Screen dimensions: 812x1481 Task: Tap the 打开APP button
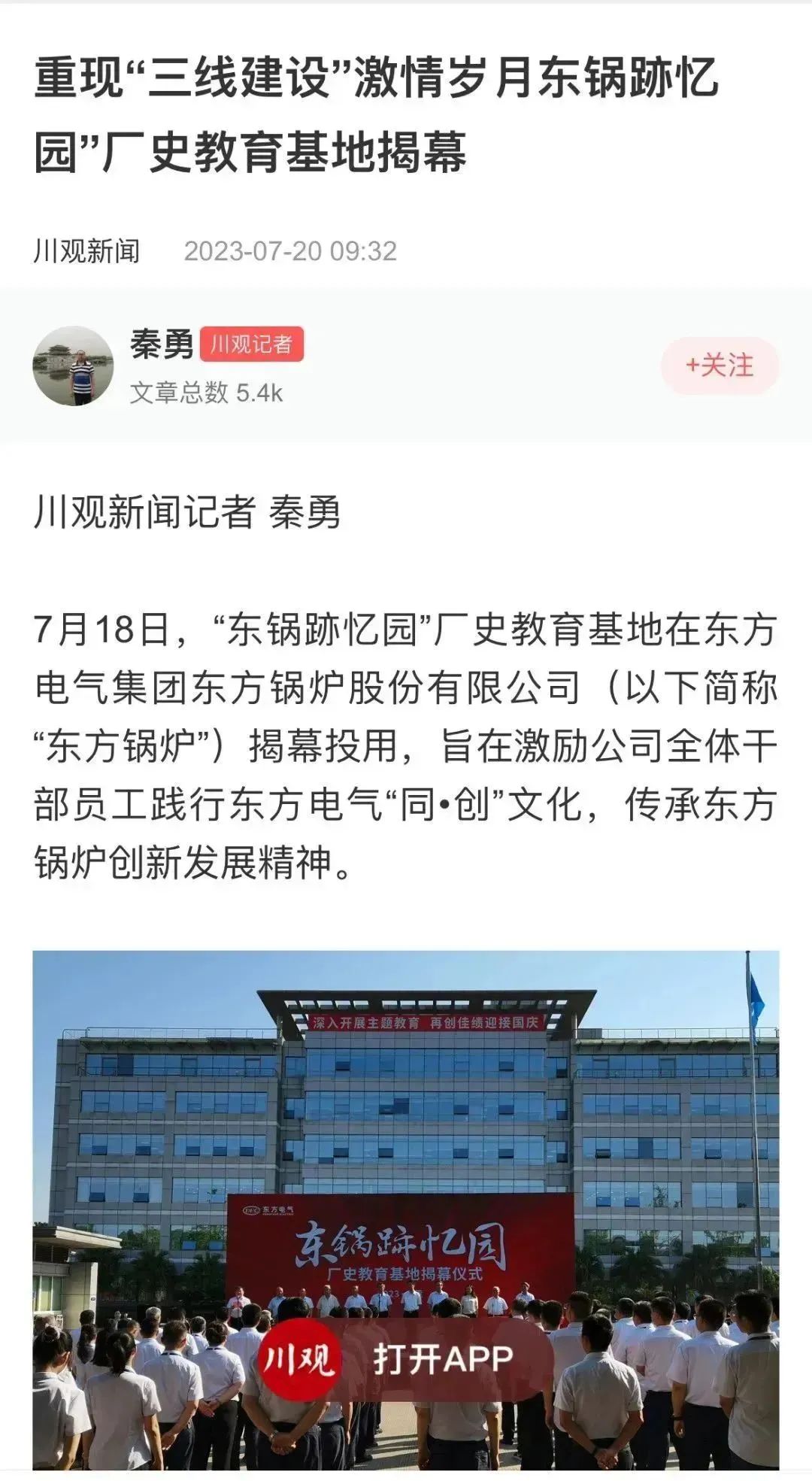(x=404, y=1359)
